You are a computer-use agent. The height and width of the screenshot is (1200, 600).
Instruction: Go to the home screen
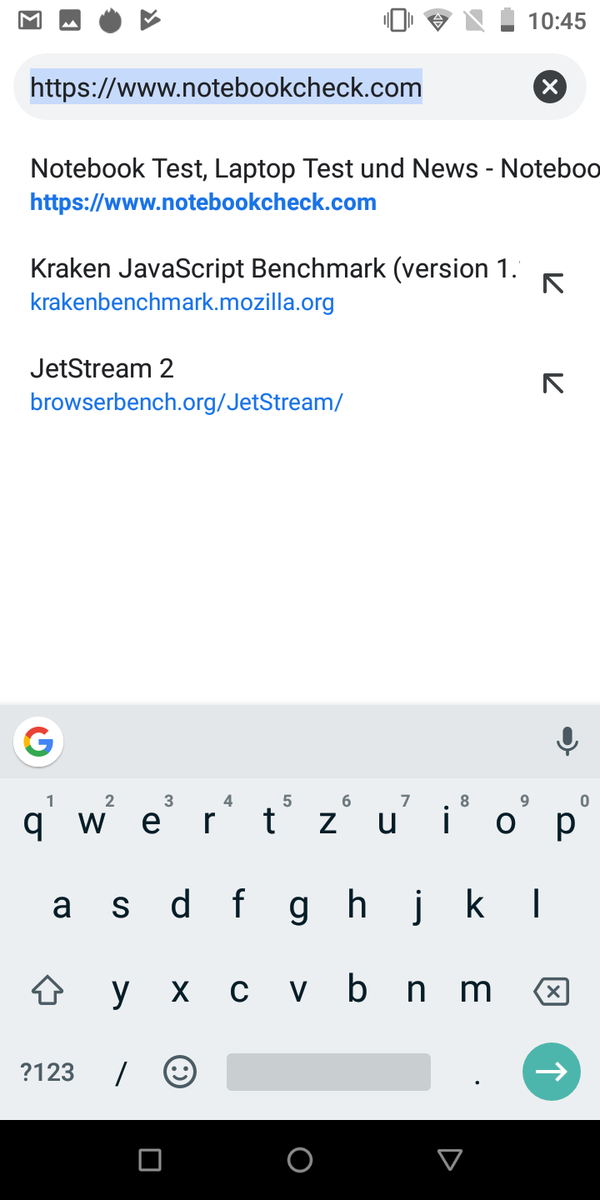[300, 1159]
